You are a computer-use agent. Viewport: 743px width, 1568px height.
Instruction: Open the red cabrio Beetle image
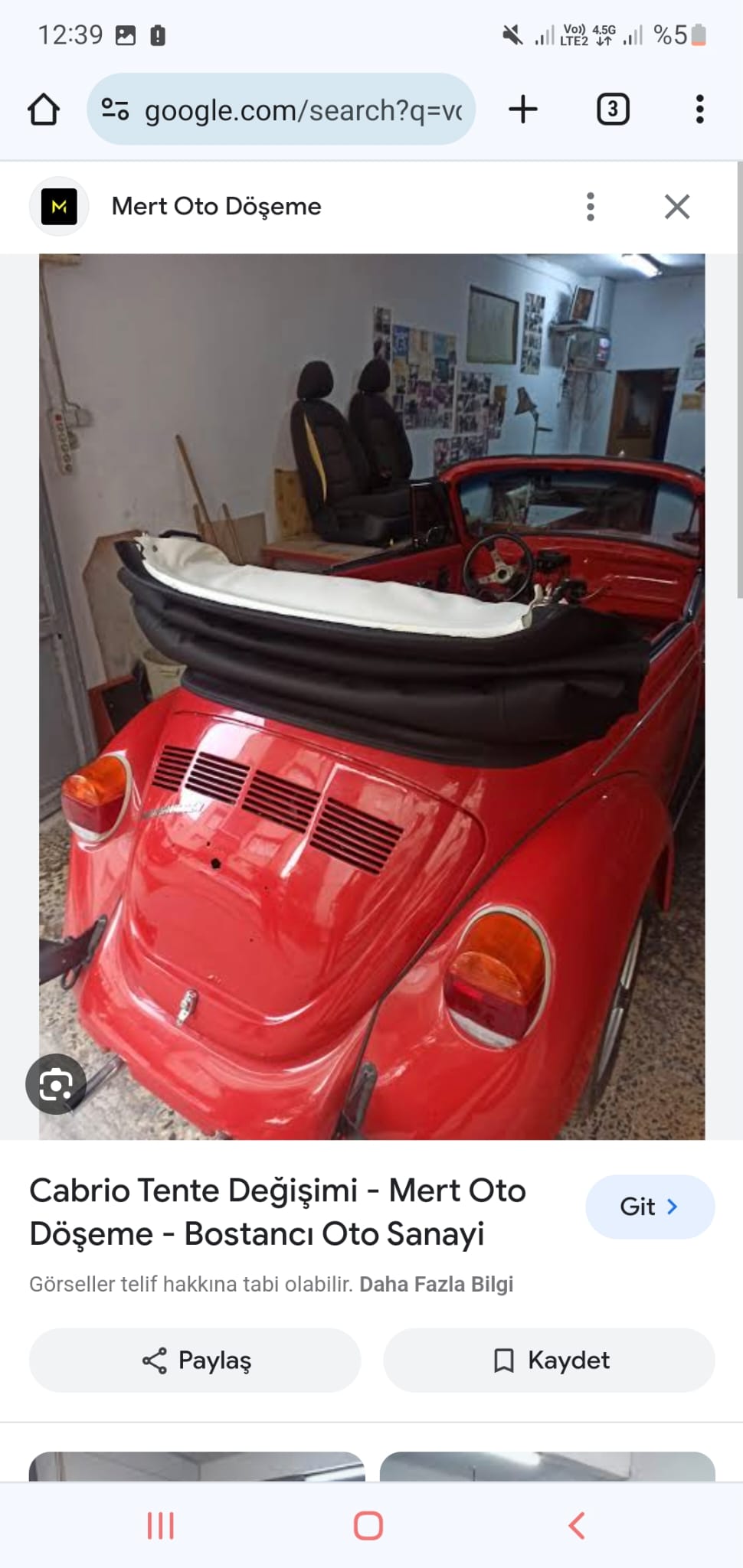click(371, 697)
